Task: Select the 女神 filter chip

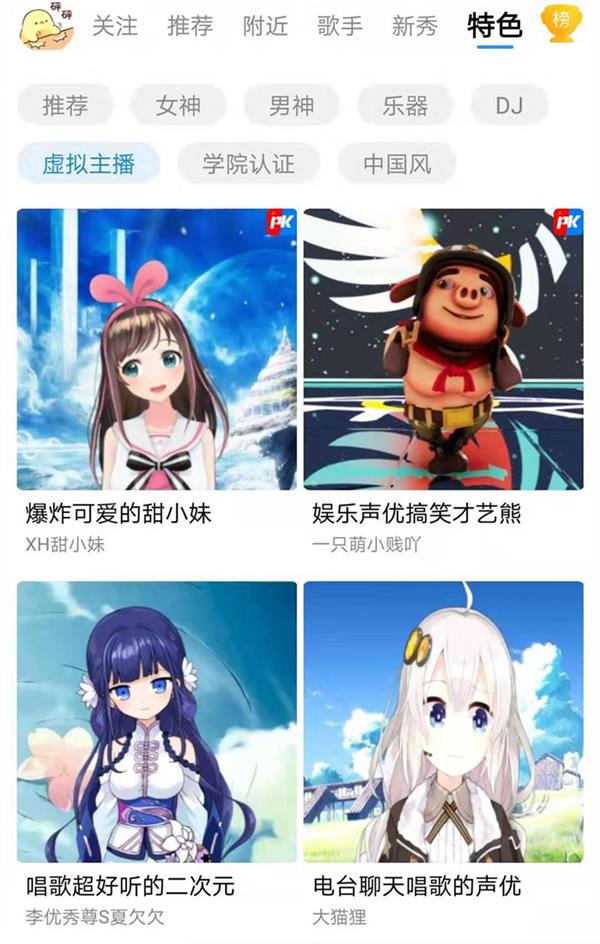Action: pyautogui.click(x=178, y=105)
